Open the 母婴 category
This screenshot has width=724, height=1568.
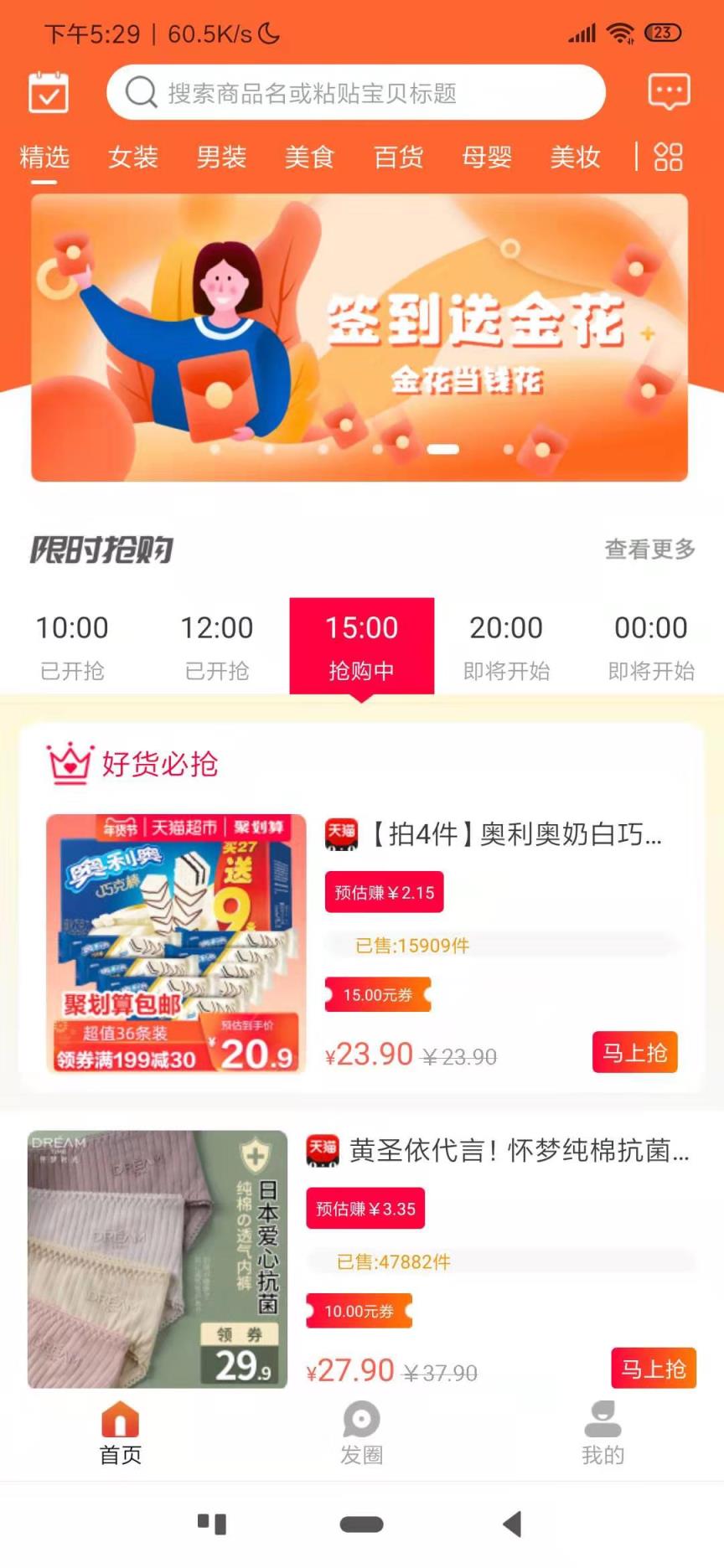(486, 157)
